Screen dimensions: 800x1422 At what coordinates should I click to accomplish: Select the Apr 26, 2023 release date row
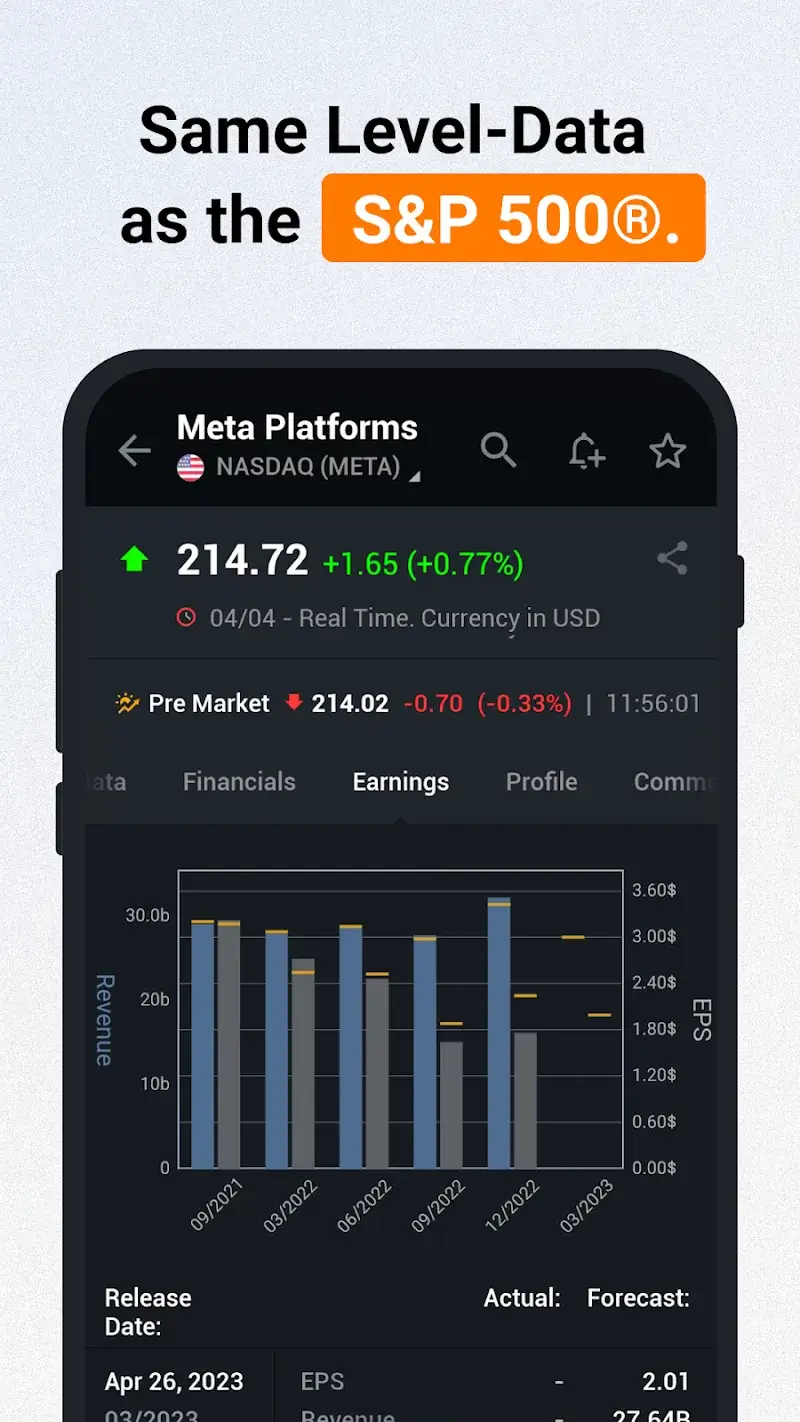point(173,1381)
